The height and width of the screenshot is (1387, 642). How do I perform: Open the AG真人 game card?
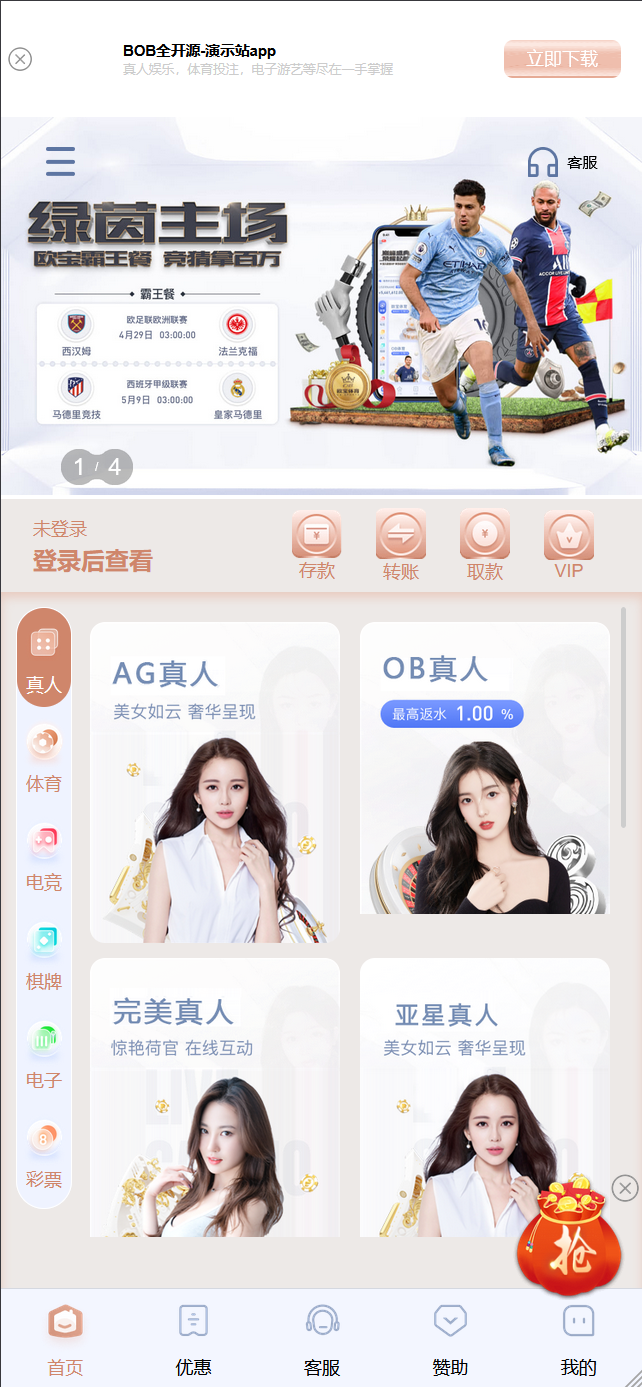pyautogui.click(x=215, y=782)
